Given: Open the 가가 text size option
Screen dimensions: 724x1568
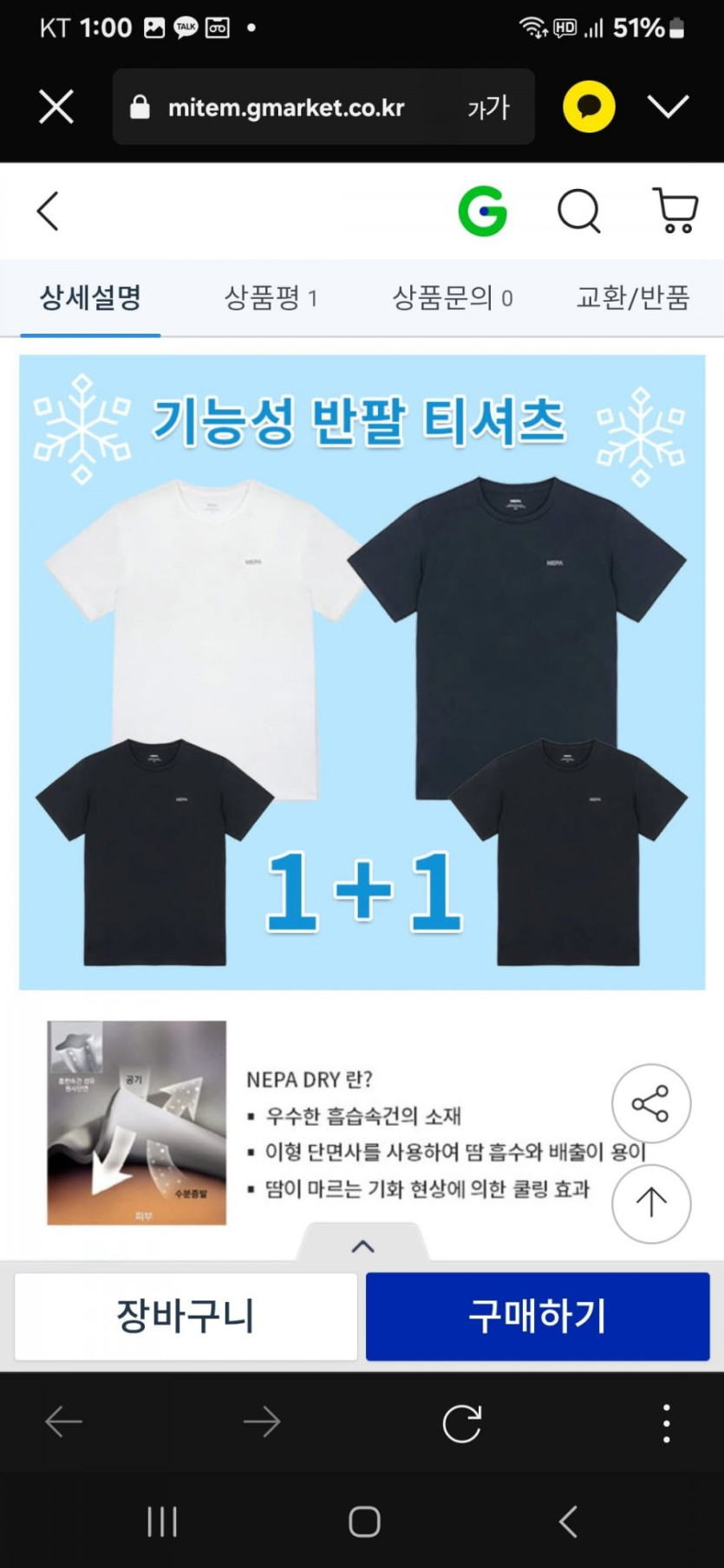Looking at the screenshot, I should point(489,107).
